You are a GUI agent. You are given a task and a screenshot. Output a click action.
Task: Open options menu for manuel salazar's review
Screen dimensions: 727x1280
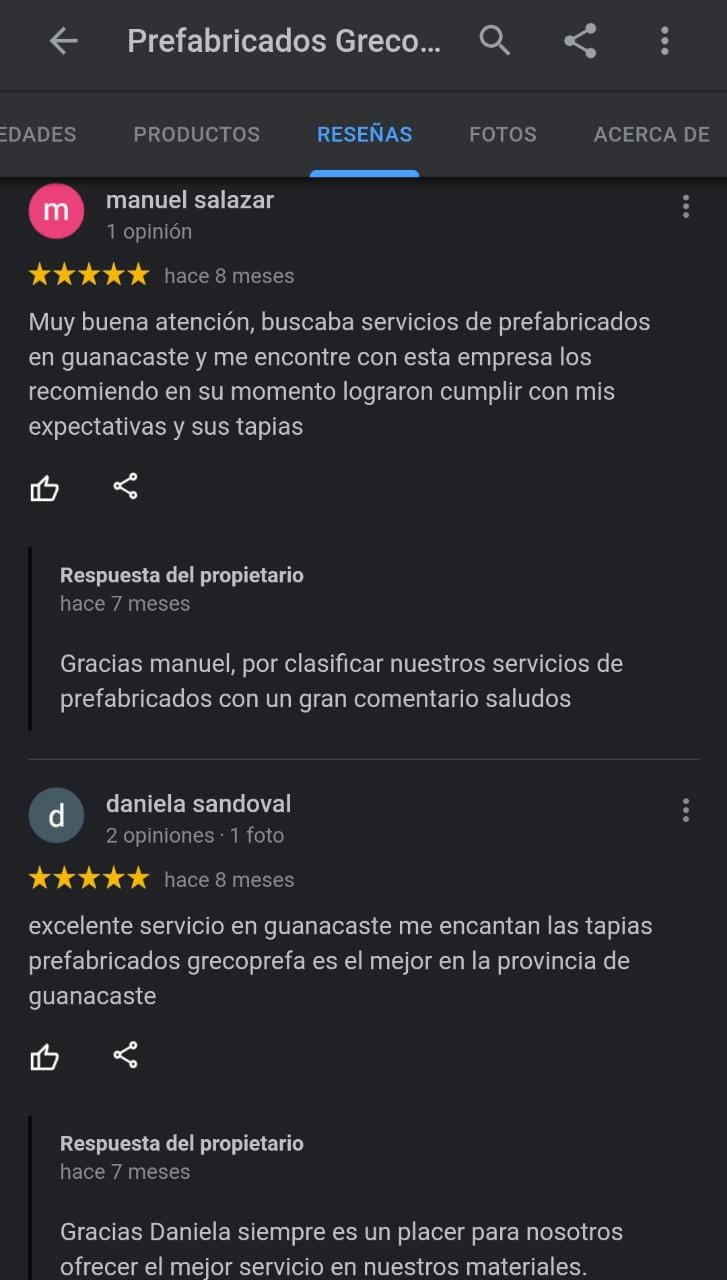(x=686, y=207)
